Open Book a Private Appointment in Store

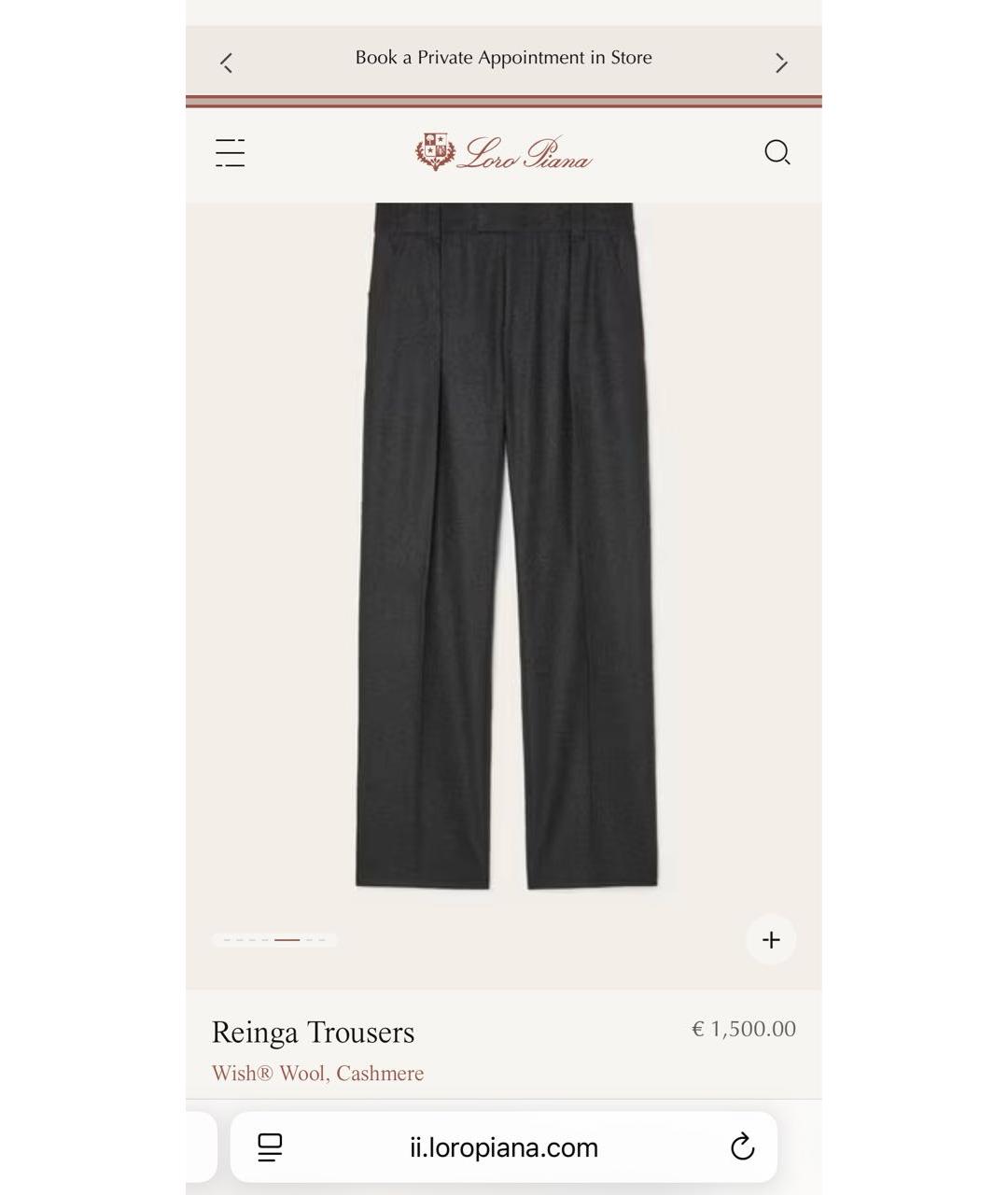tap(503, 58)
